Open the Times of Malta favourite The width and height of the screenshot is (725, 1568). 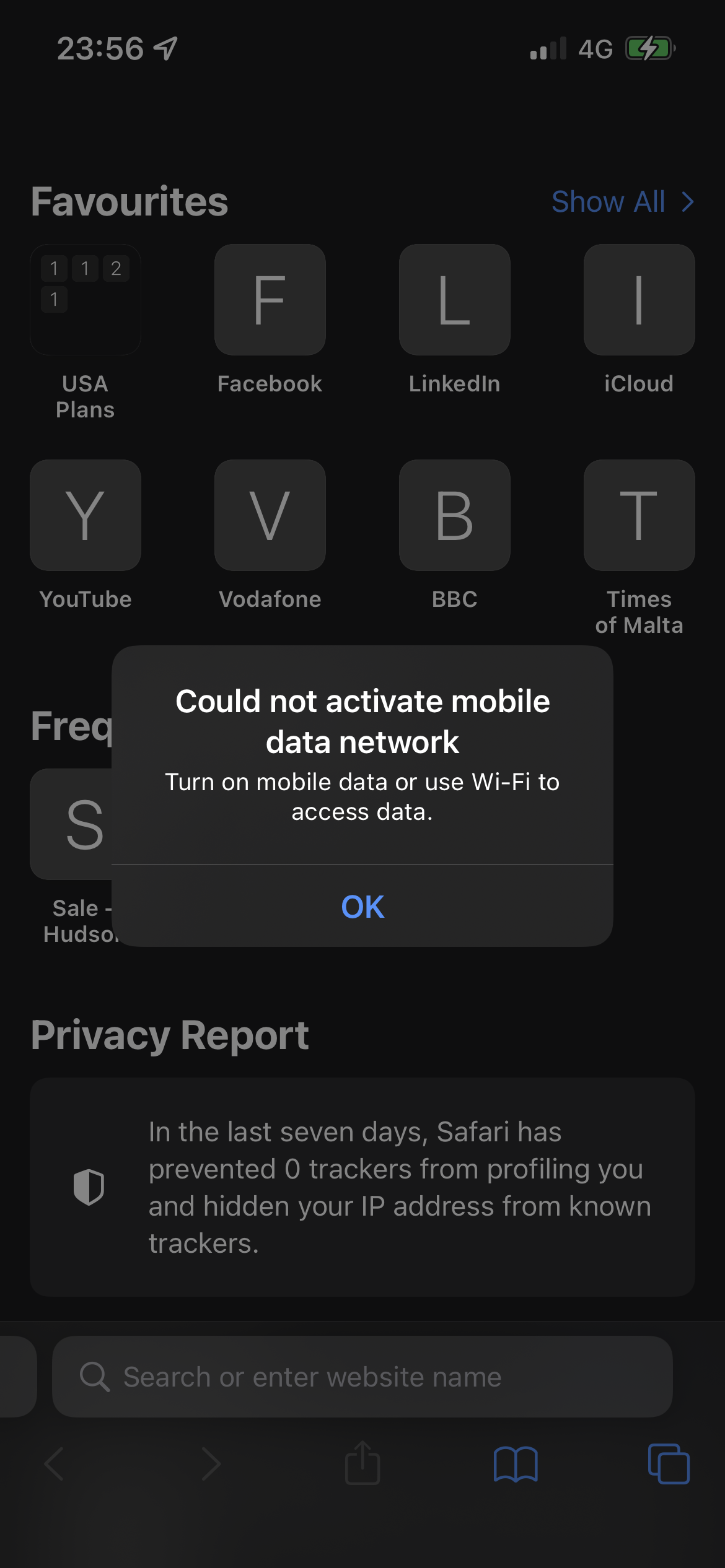point(639,515)
